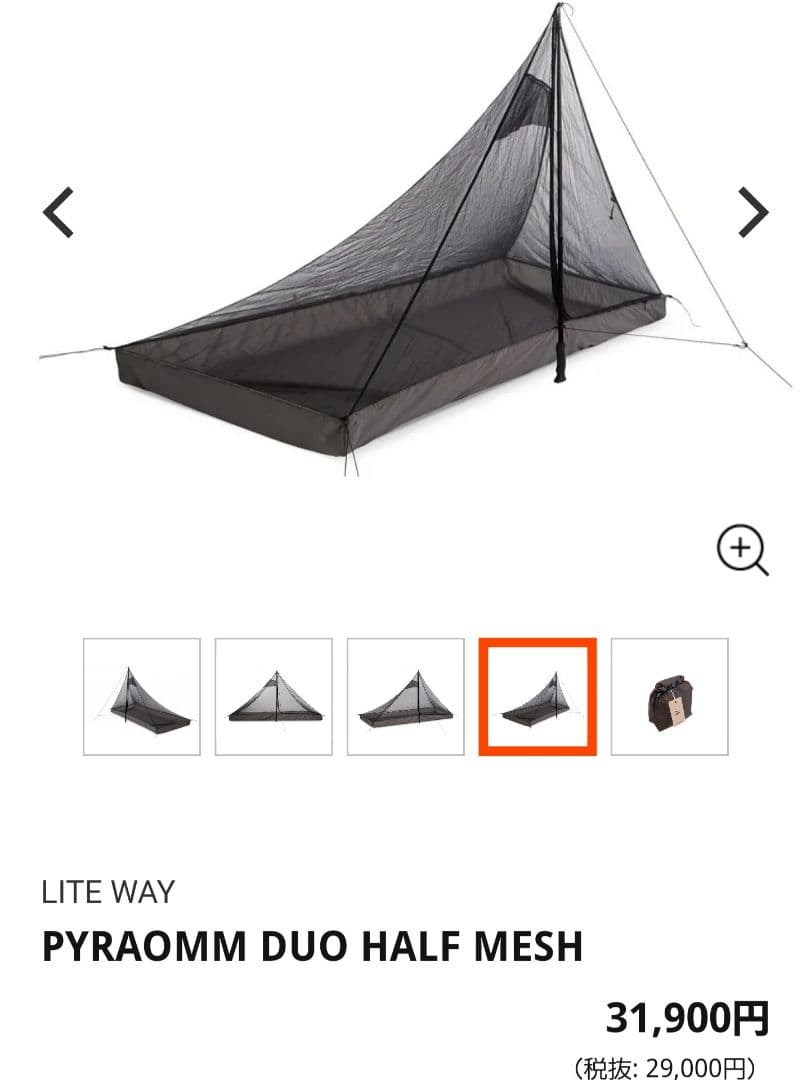810x1080 pixels.
Task: Select the first tent thumbnail
Action: coord(142,696)
